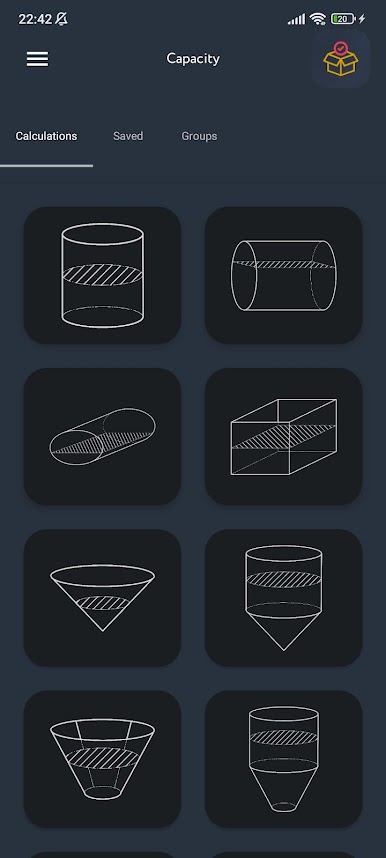Open the cone tank calculation
Viewport: 386px width, 858px height.
102,598
